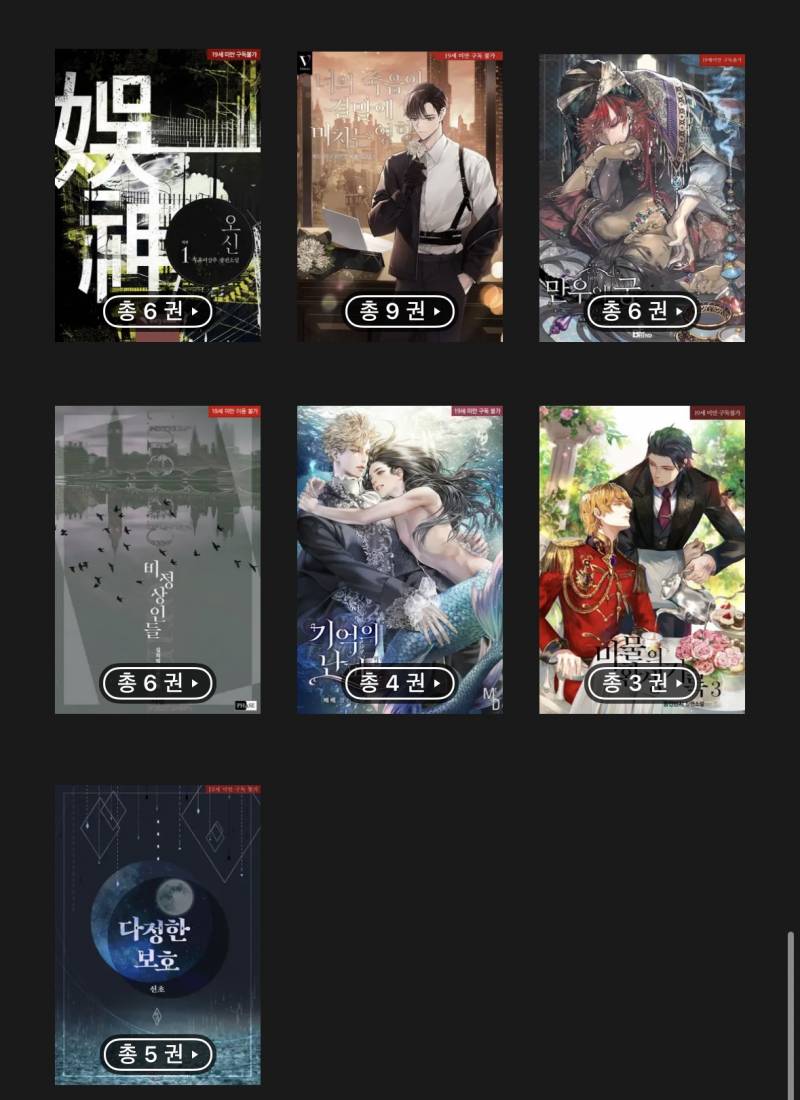Tap the 총 3권 series button
800x1100 pixels.
642,683
